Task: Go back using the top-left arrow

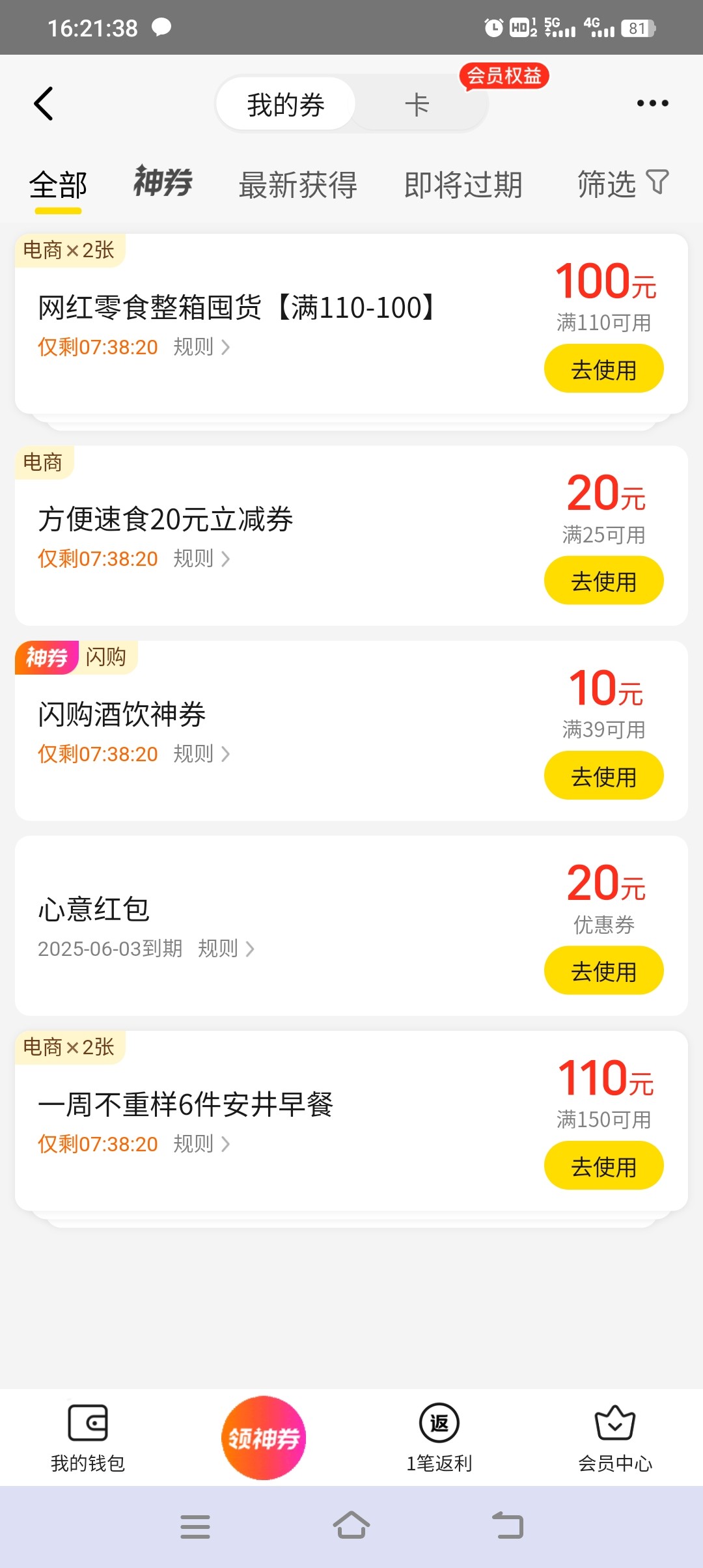Action: tap(44, 104)
